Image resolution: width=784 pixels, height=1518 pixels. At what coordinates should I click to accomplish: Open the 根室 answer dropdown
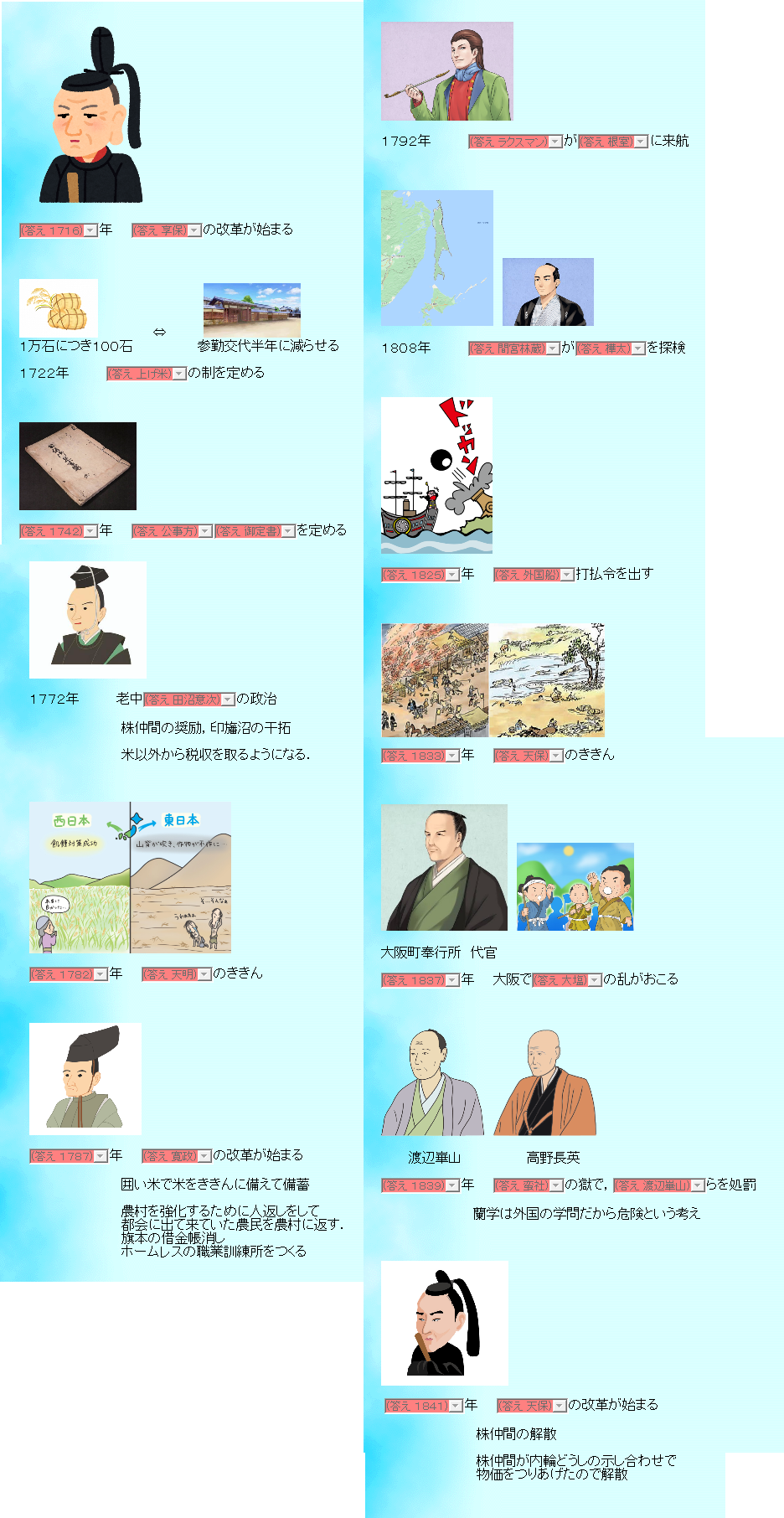coord(613,142)
